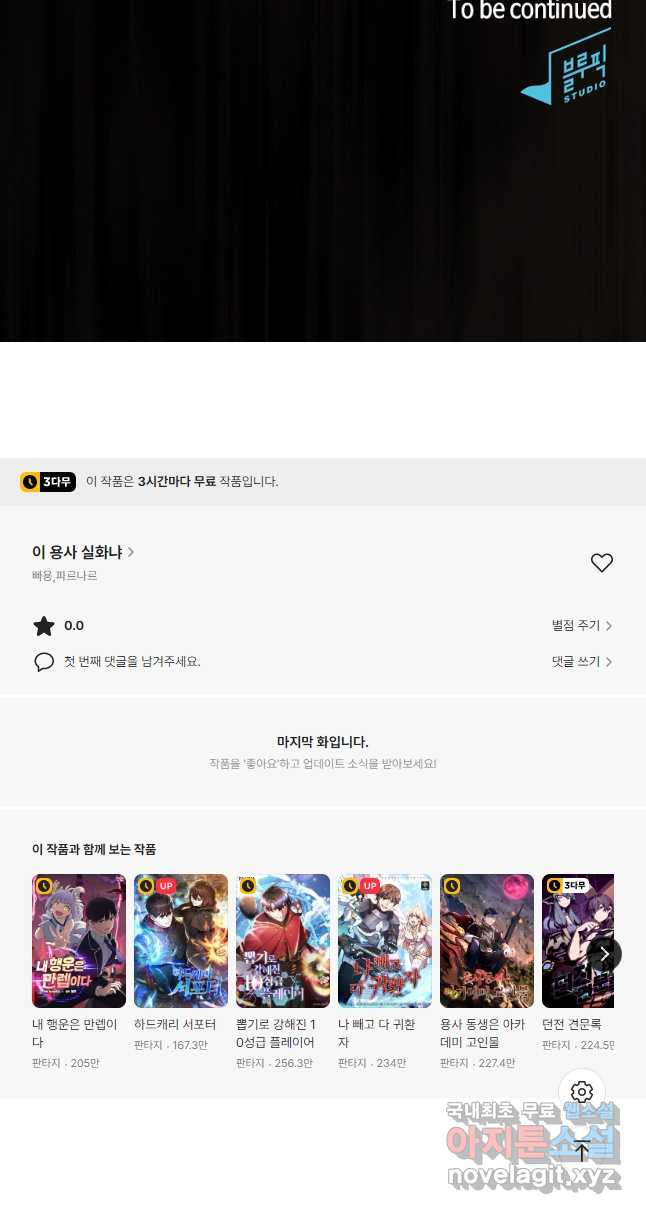Viewport: 646px width, 1214px height.
Task: Tap 댓글 쓰기 to write a comment
Action: point(581,662)
